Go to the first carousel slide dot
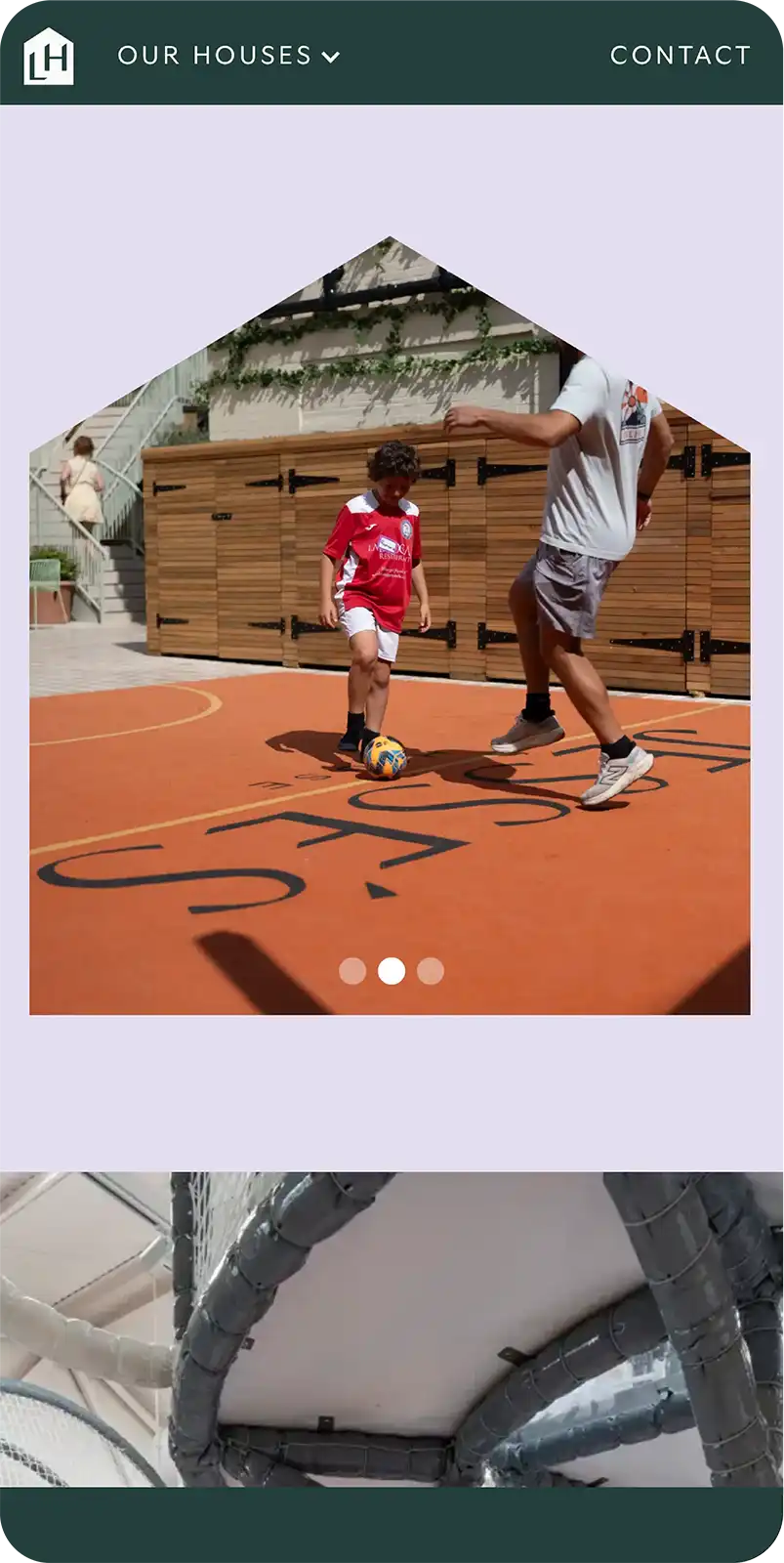 pyautogui.click(x=352, y=971)
